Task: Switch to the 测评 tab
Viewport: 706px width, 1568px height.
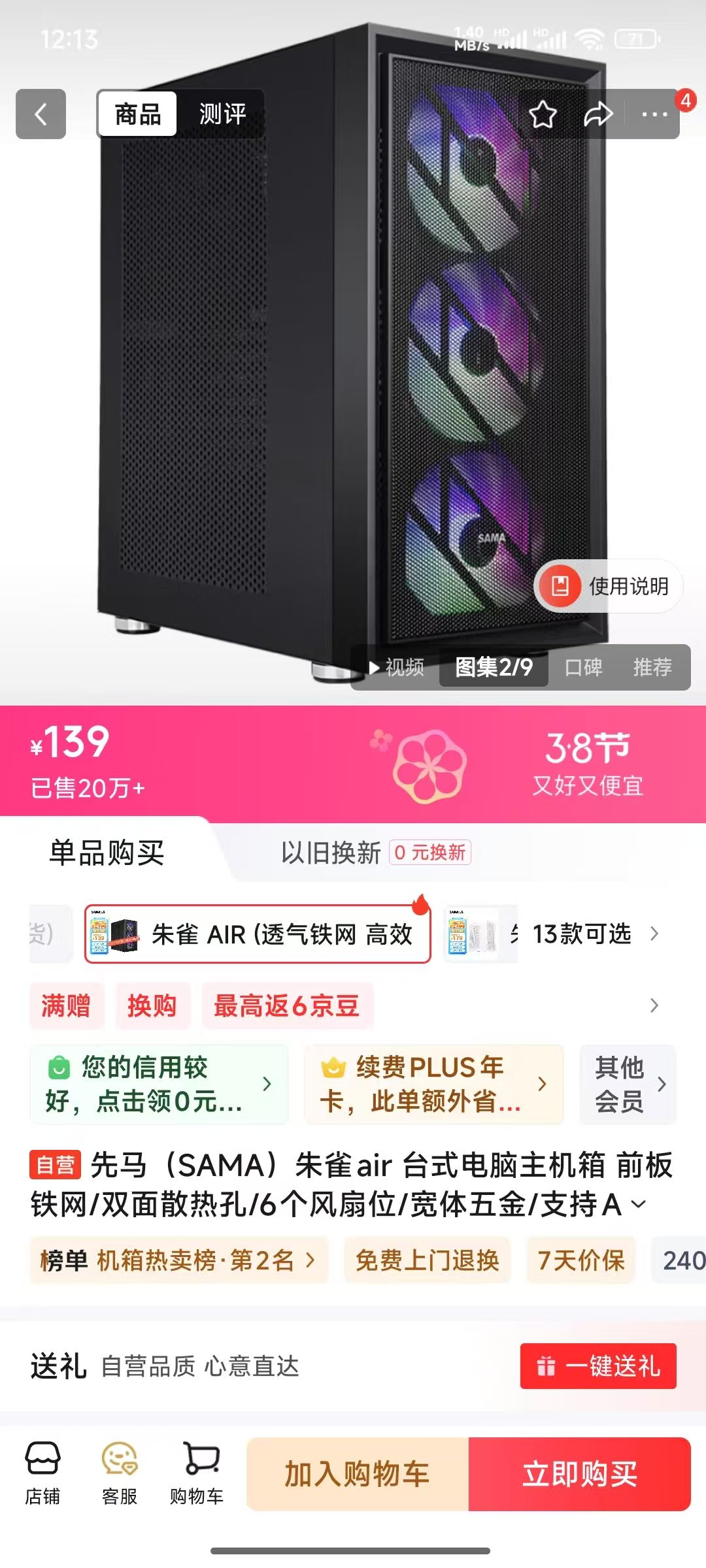Action: 222,114
